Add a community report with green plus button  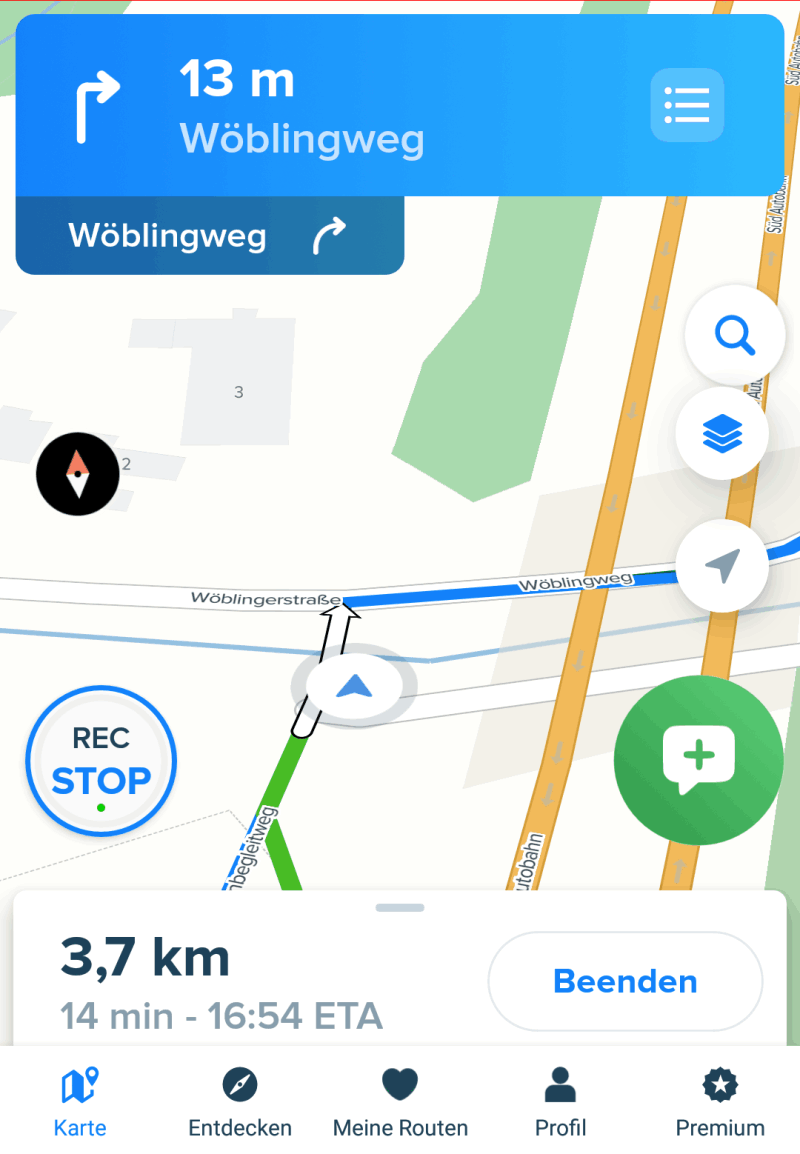pyautogui.click(x=698, y=761)
